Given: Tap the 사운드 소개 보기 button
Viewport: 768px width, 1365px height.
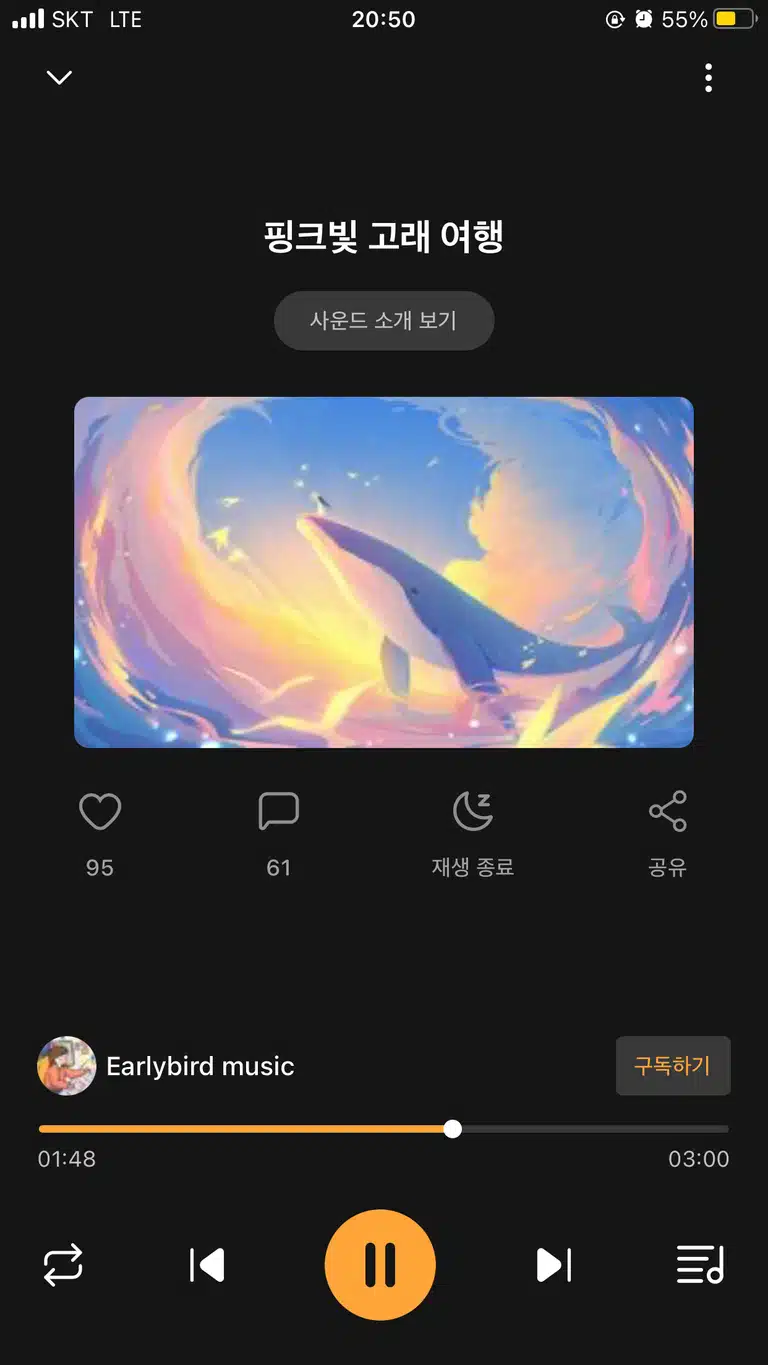Looking at the screenshot, I should 384,321.
